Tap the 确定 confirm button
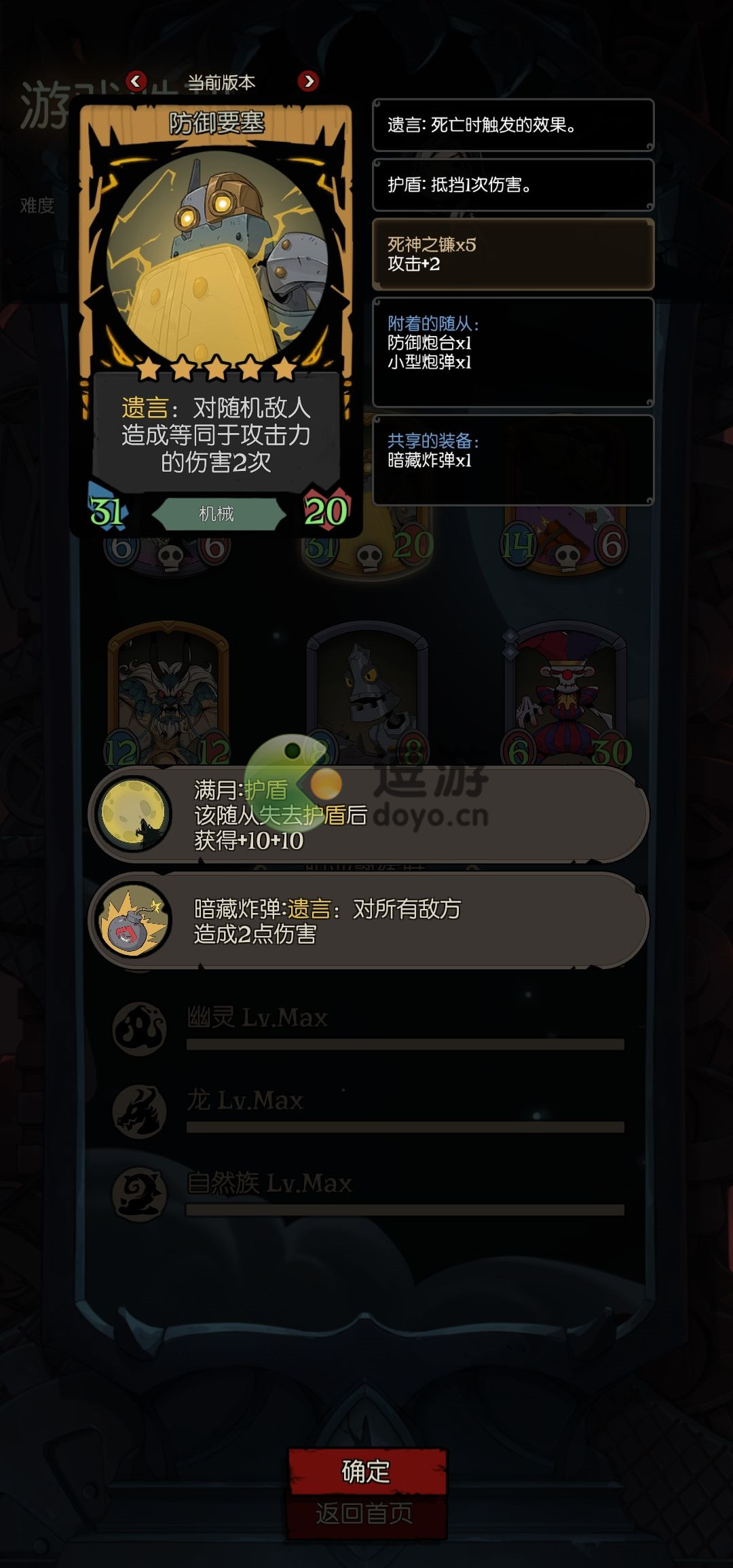 pyautogui.click(x=367, y=1472)
